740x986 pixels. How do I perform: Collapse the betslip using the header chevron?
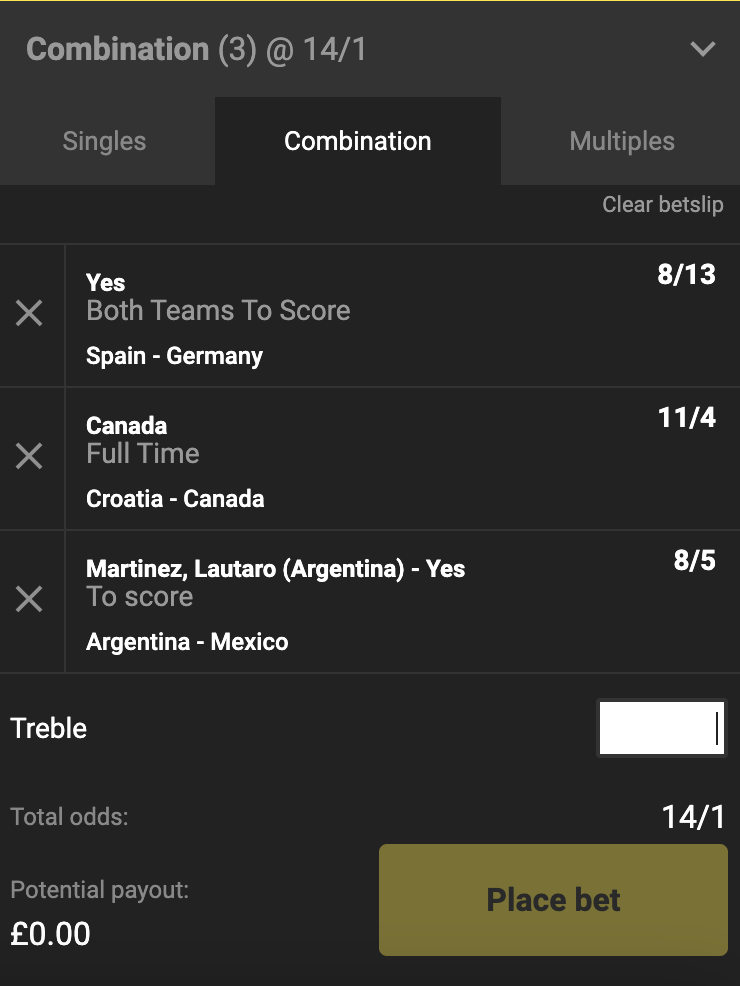[x=703, y=49]
